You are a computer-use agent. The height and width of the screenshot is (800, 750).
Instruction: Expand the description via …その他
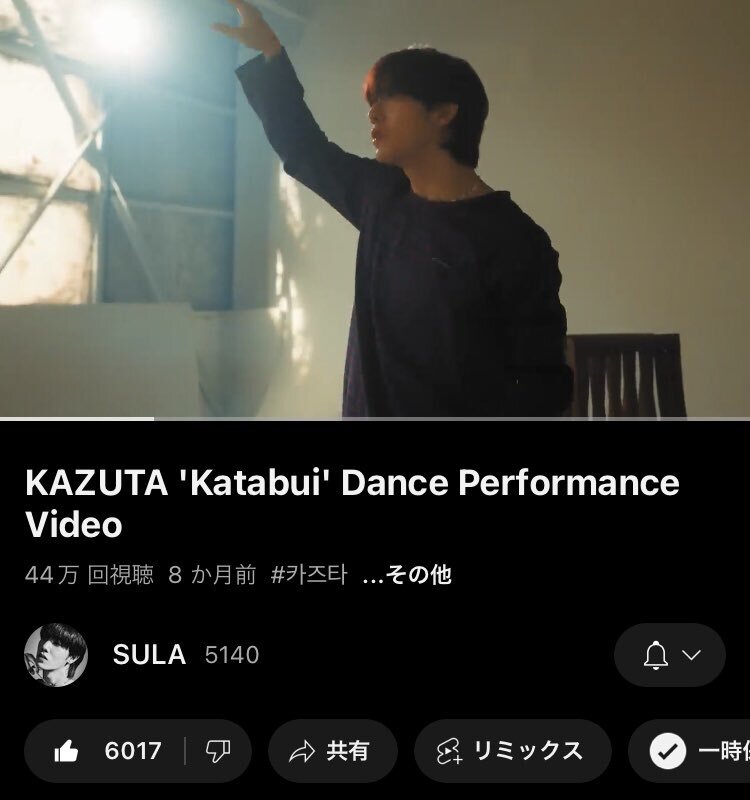407,575
